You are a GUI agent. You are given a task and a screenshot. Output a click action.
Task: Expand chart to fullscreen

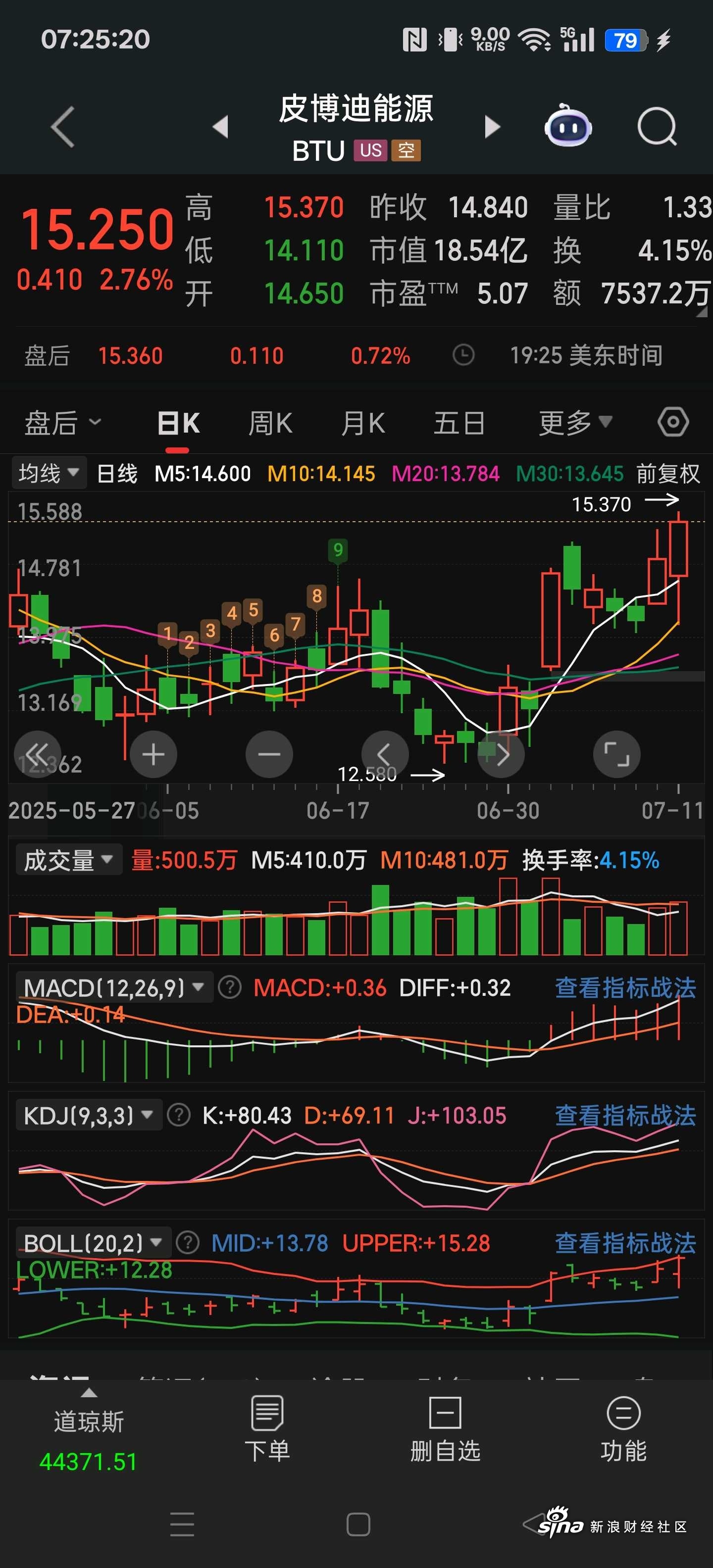click(616, 754)
